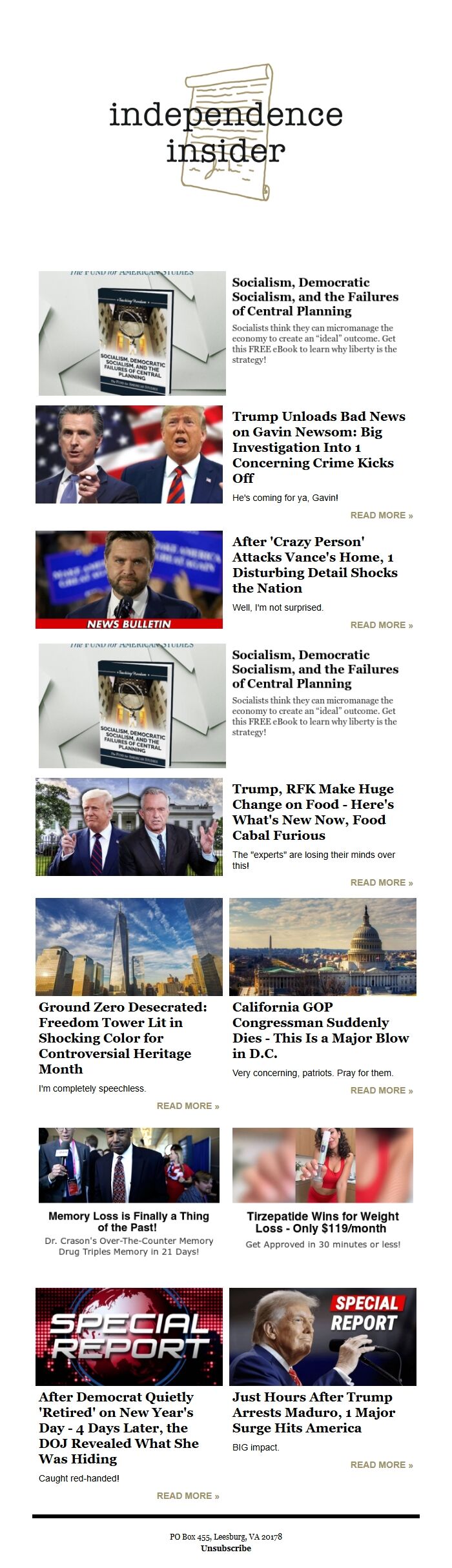Tap Read More under the Gavin Newsom investigation story
The width and height of the screenshot is (452, 1568).
tap(381, 515)
